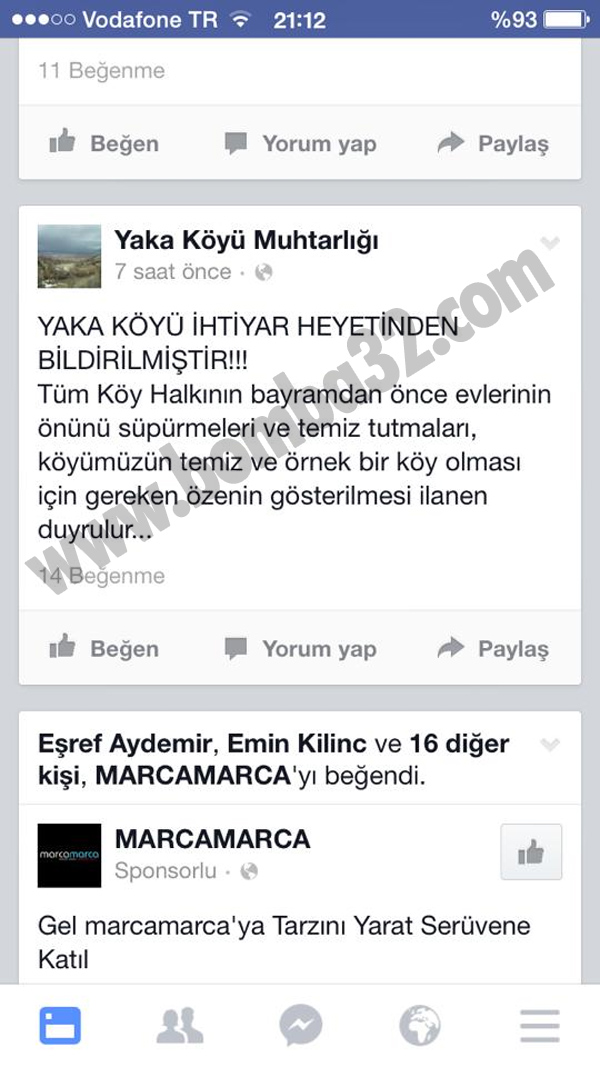Switch to the Friend Requests tab
The height and width of the screenshot is (1067, 600).
tap(180, 1025)
